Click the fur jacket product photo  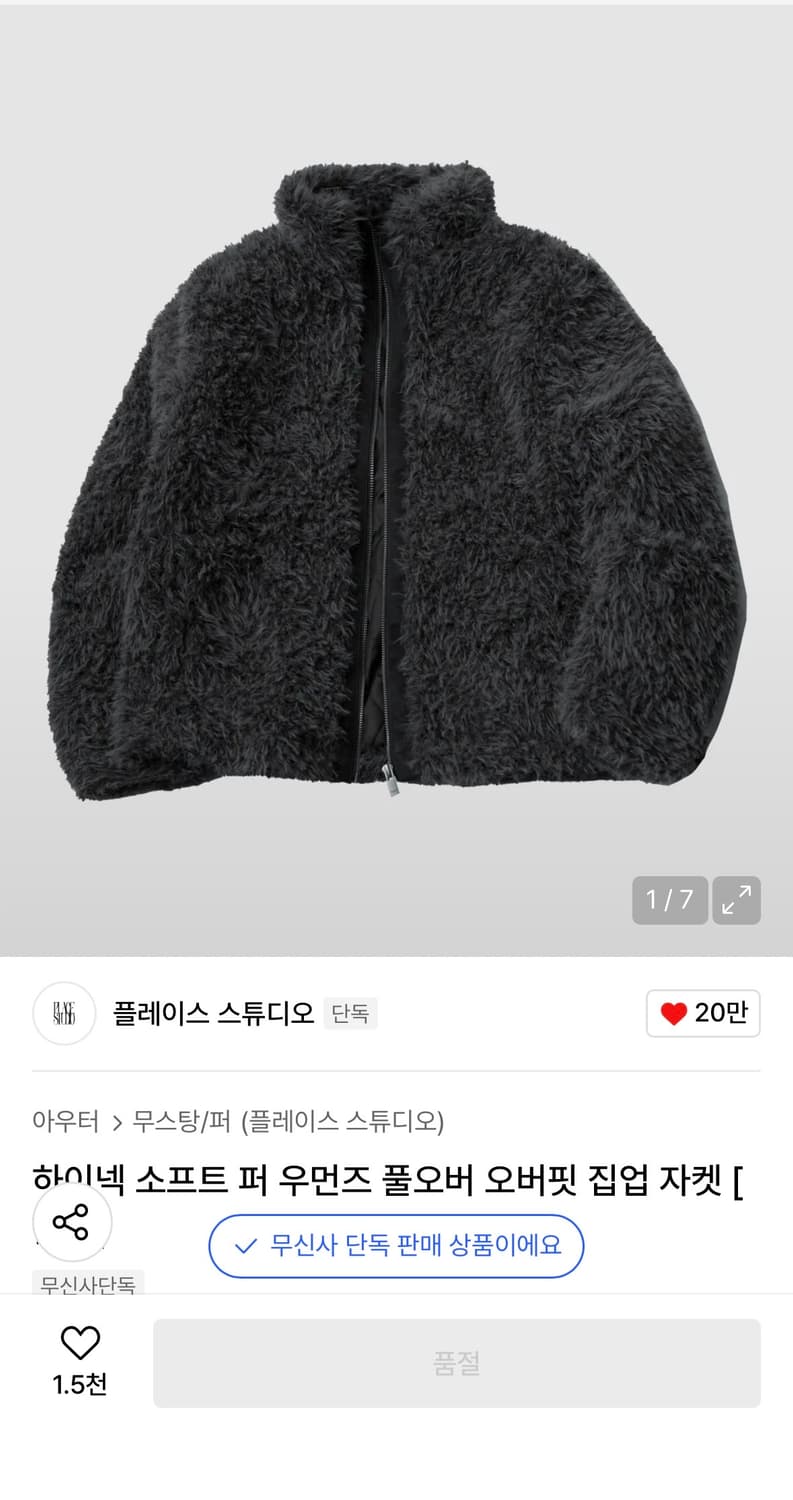pyautogui.click(x=396, y=480)
